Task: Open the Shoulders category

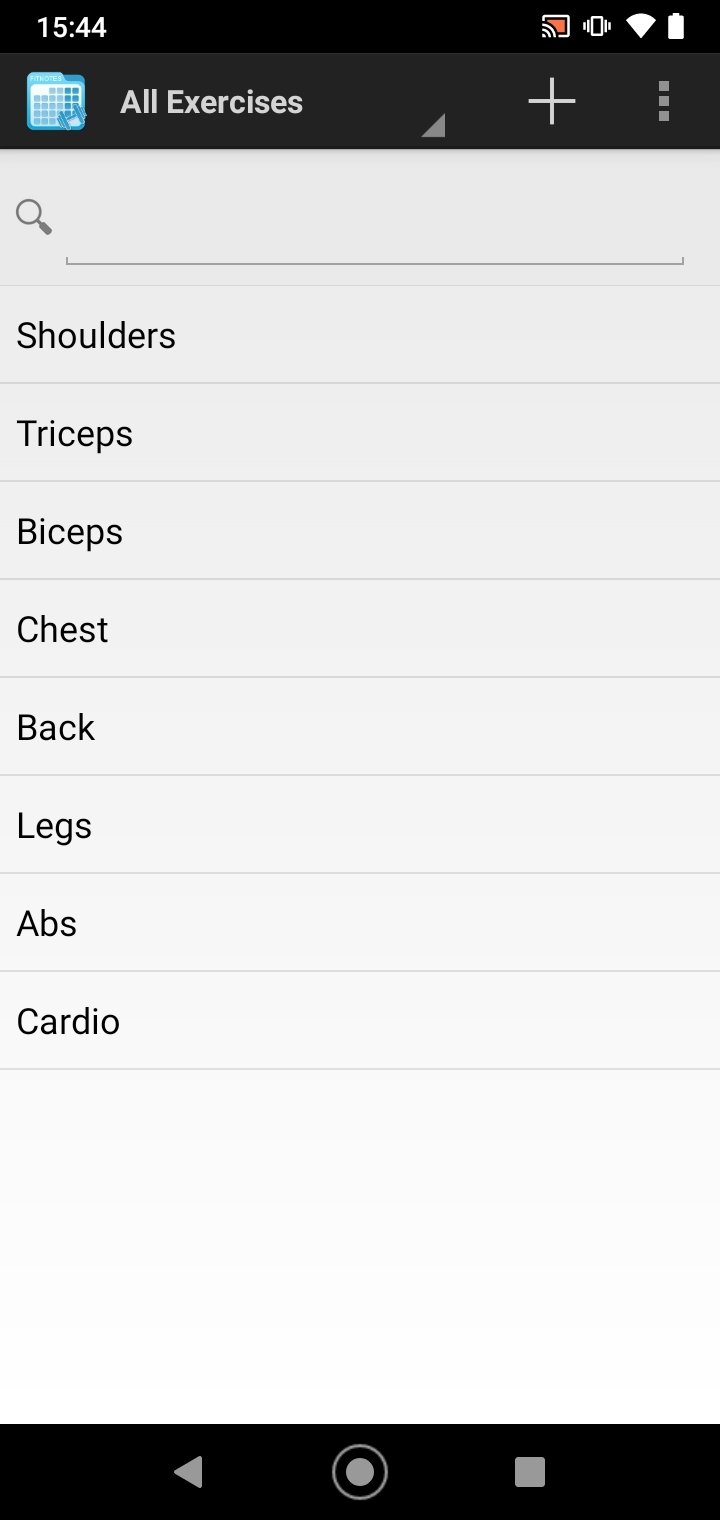Action: pos(360,336)
